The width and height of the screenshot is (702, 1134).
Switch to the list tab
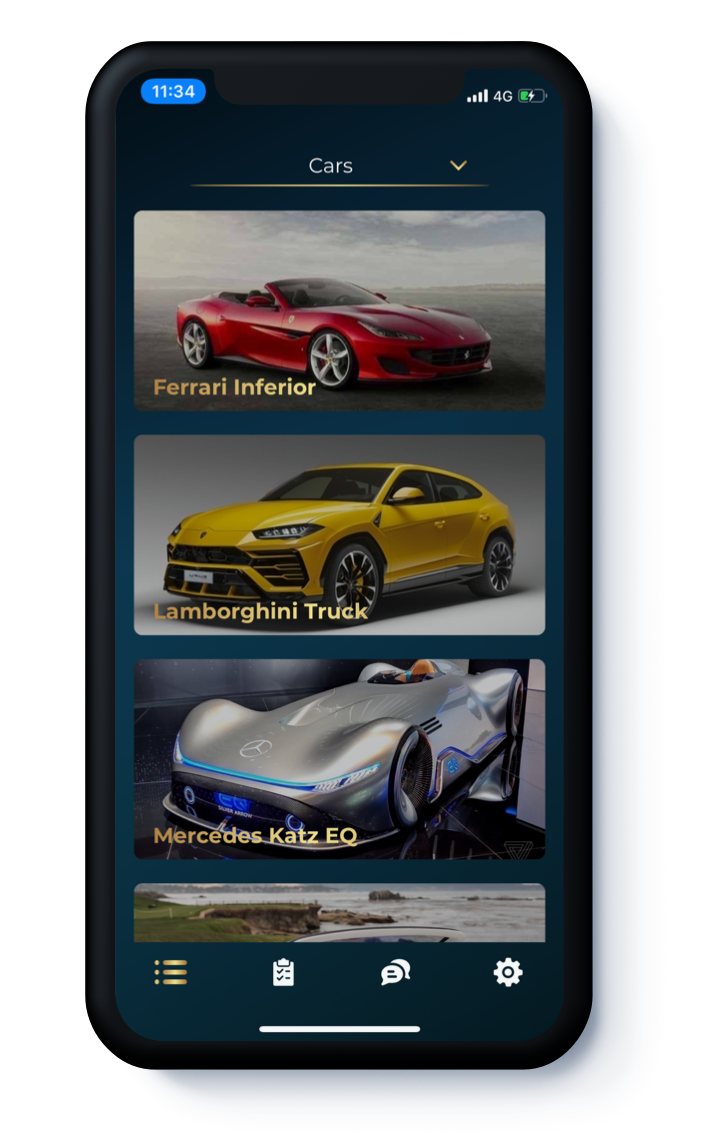(171, 972)
